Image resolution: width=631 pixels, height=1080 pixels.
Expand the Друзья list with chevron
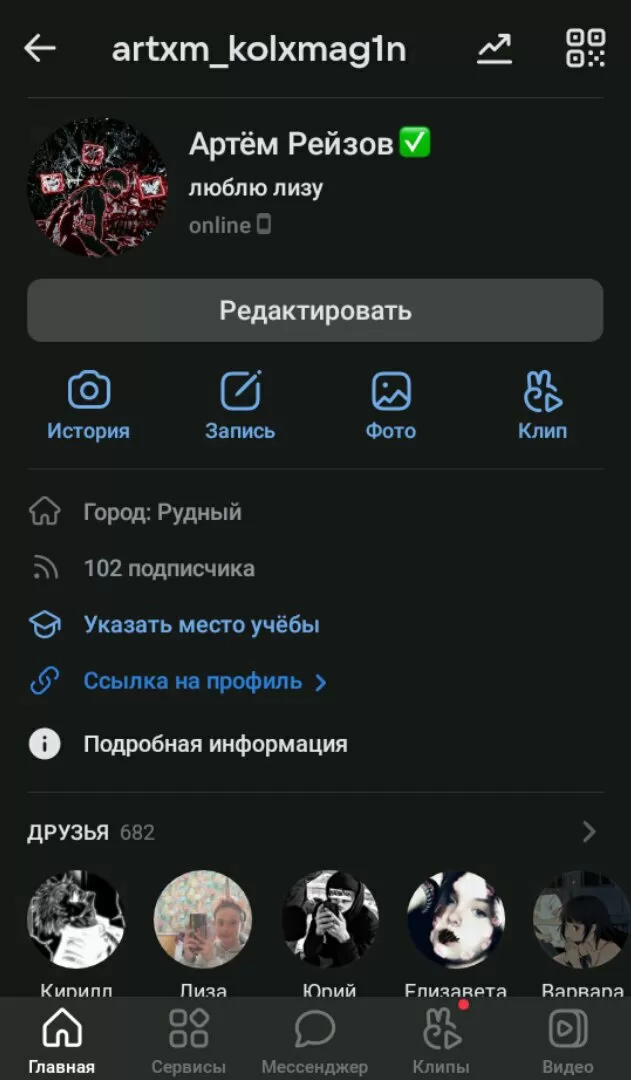click(589, 832)
